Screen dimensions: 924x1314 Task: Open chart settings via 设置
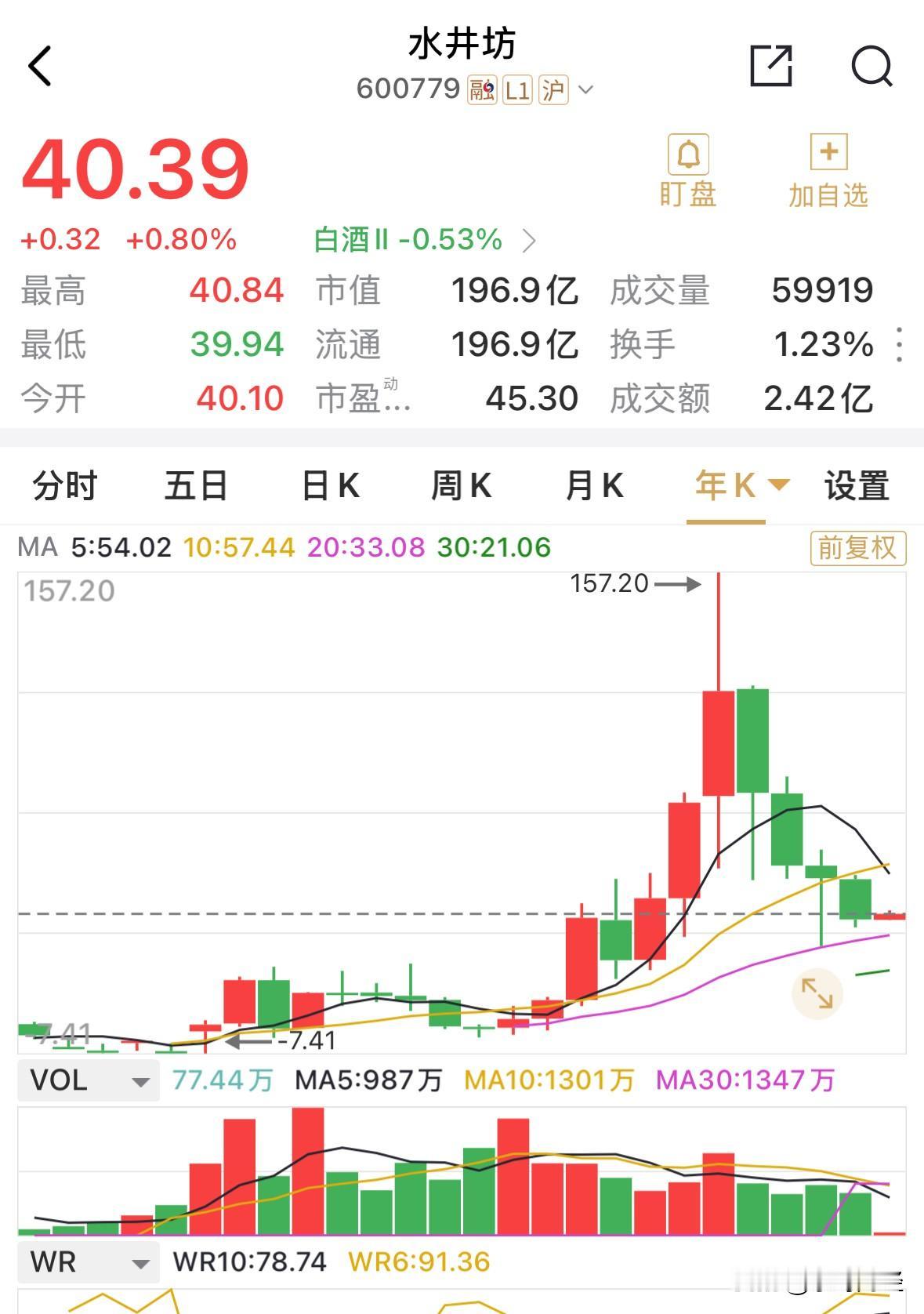856,486
